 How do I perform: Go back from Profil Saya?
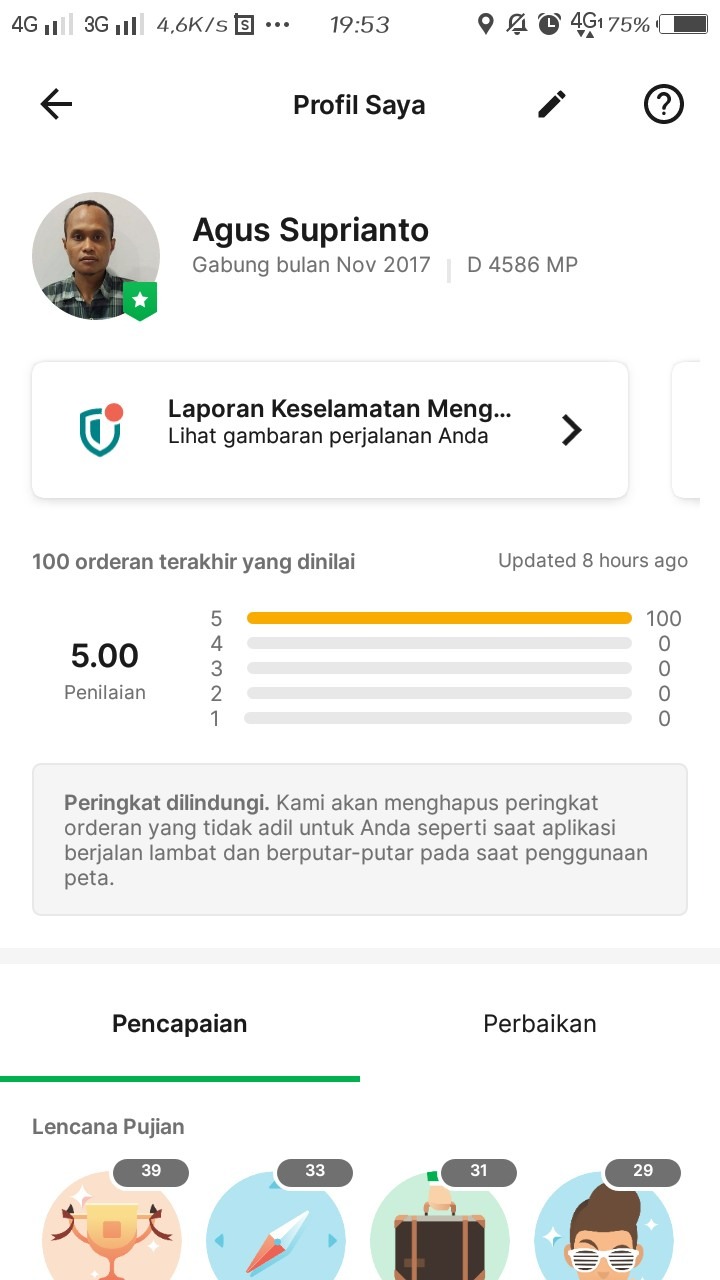point(56,104)
